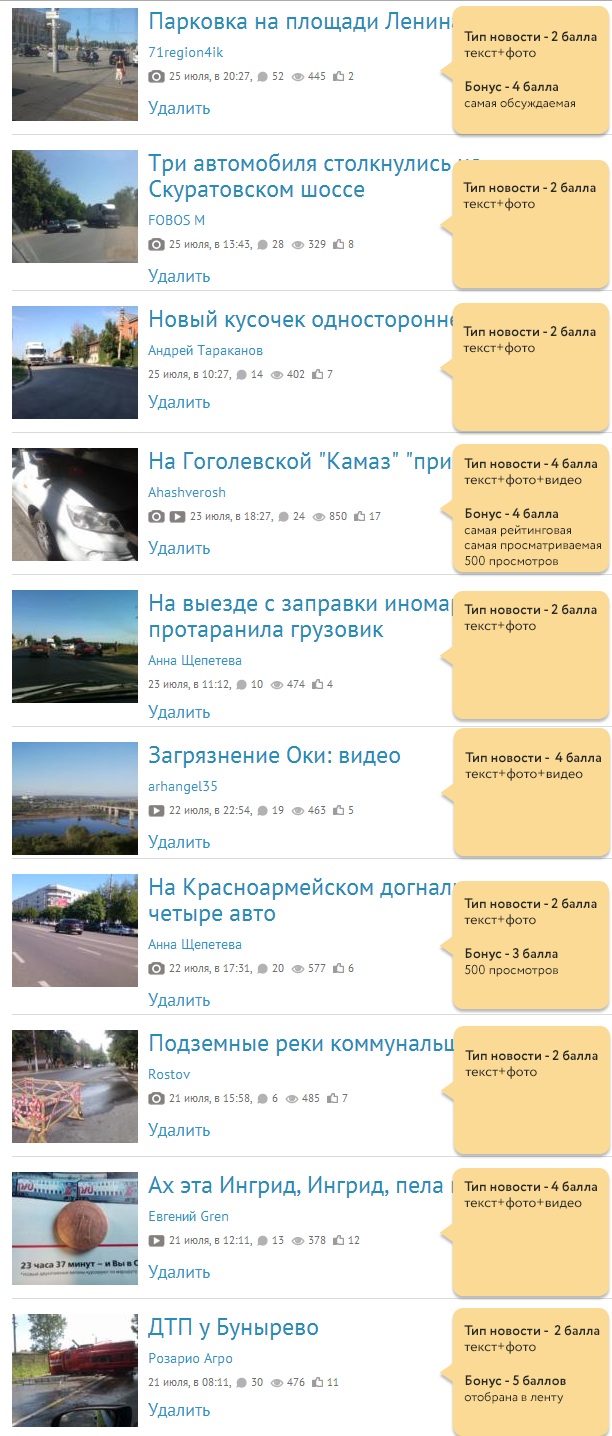Visit Ahashverosh's profile
612x1436 pixels.
pyautogui.click(x=187, y=492)
